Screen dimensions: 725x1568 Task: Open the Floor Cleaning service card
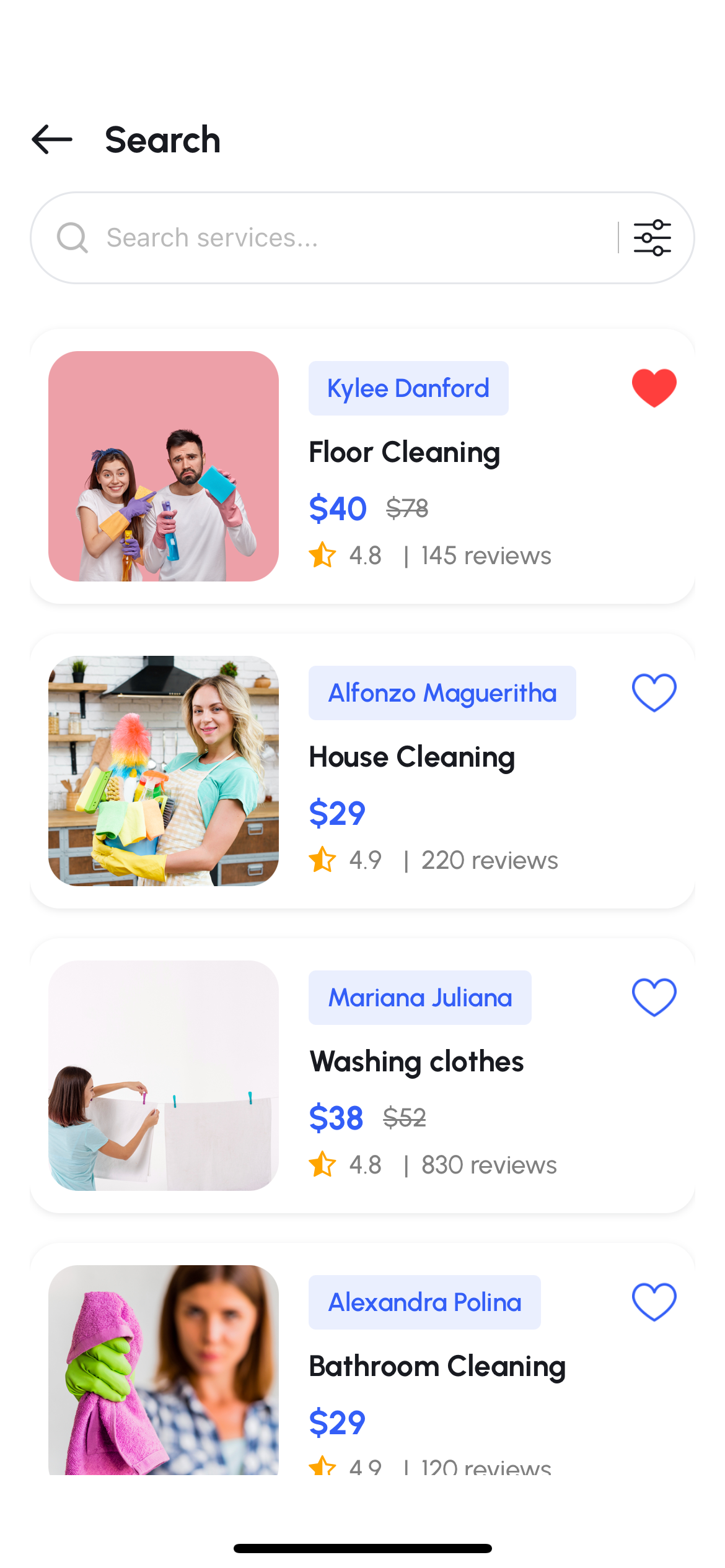pos(404,453)
